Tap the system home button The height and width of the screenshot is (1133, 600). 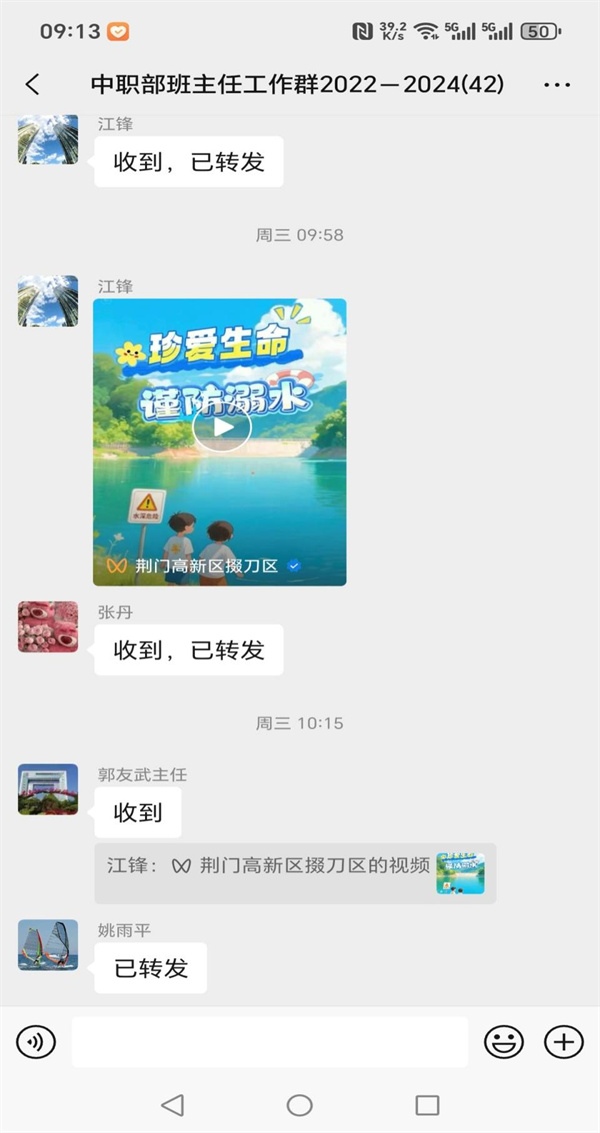coord(299,1105)
